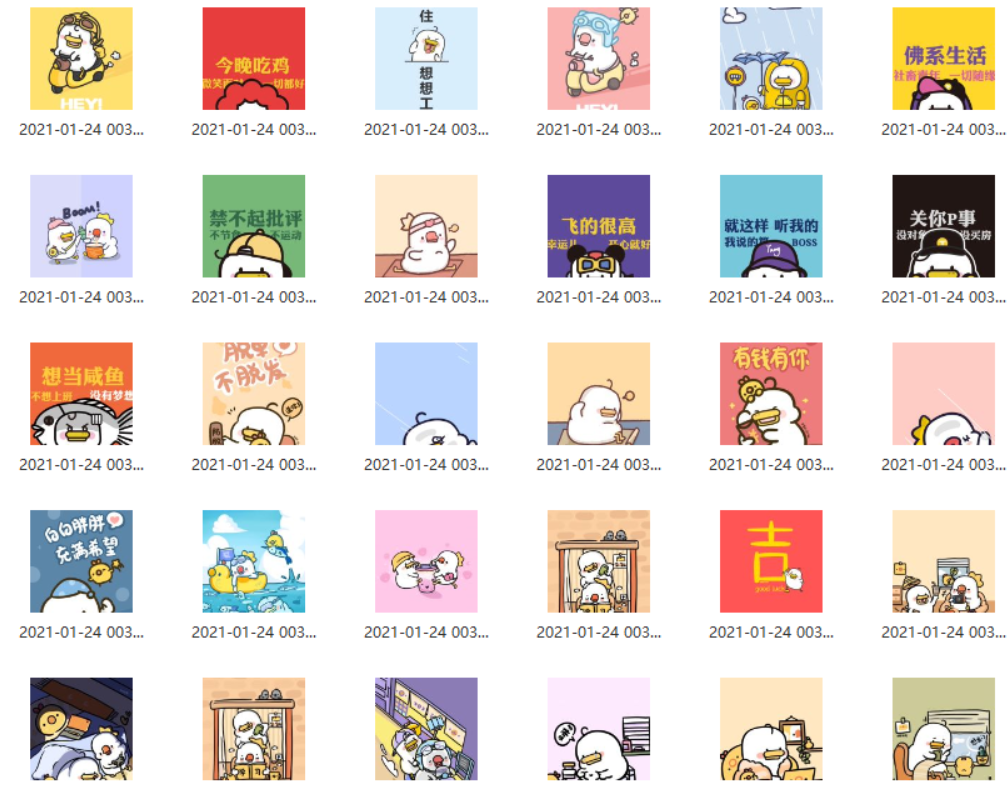Open the Boom! two ducks image
This screenshot has width=1008, height=787.
81,226
